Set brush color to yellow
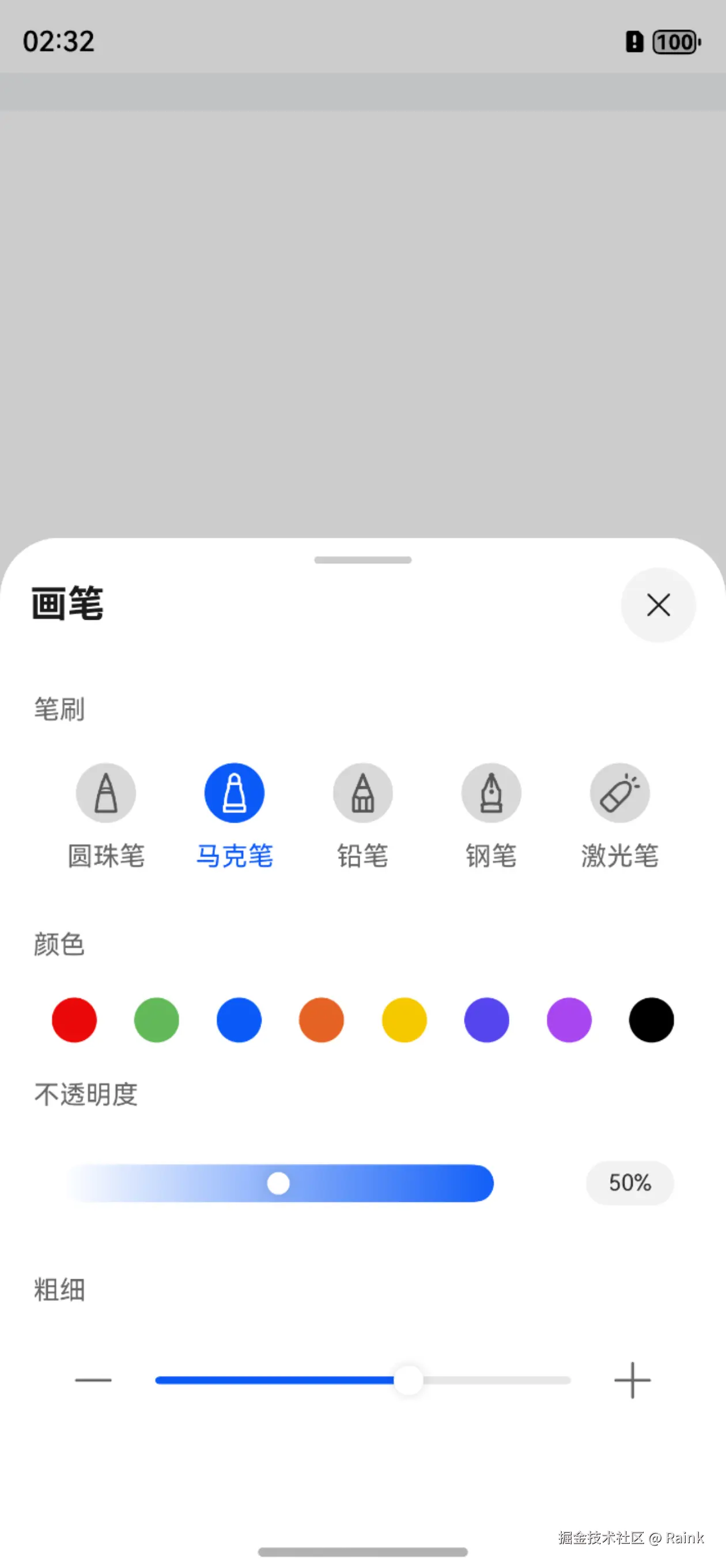 (404, 1020)
